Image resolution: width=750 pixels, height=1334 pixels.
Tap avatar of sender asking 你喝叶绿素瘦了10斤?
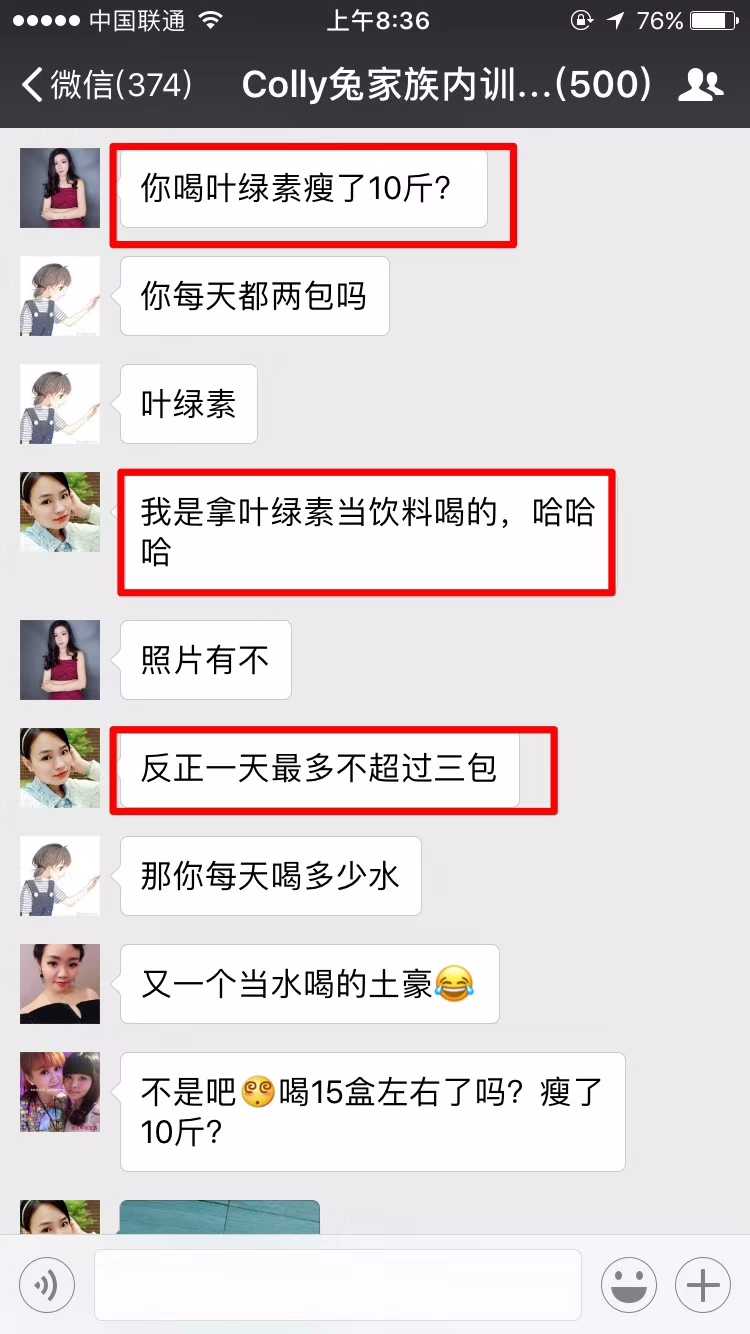[60, 188]
